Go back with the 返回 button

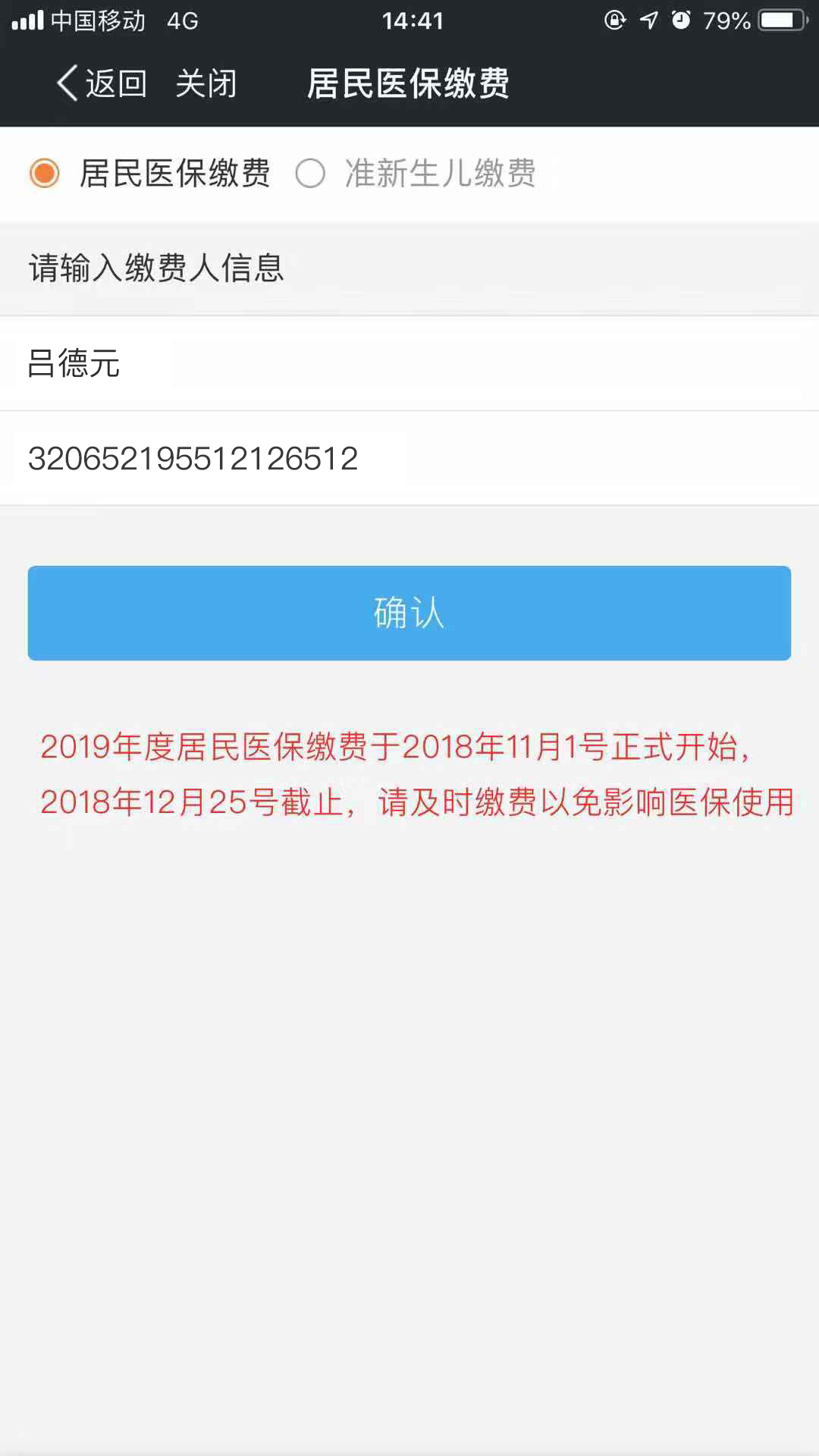pos(102,83)
